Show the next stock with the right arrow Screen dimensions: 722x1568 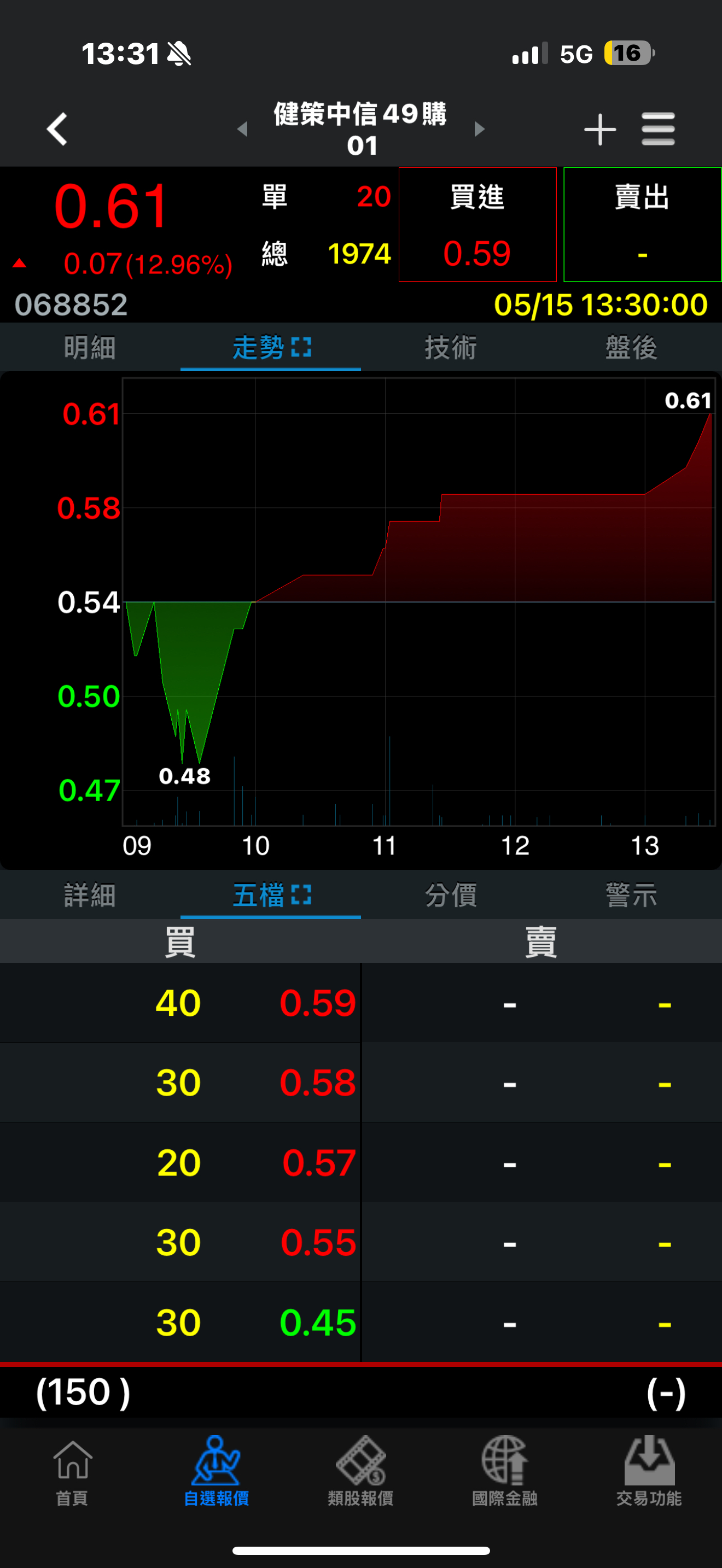(x=480, y=129)
